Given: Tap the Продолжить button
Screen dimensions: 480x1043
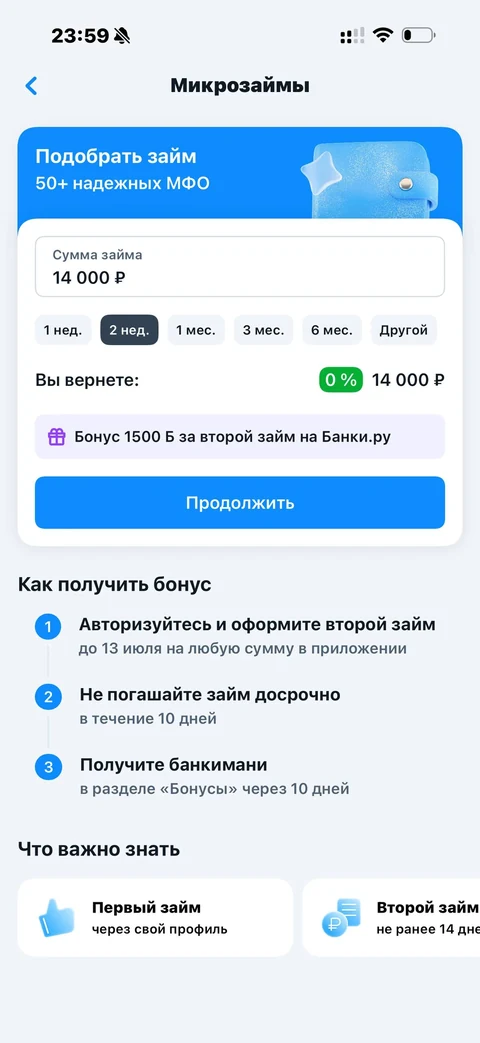Looking at the screenshot, I should (240, 502).
